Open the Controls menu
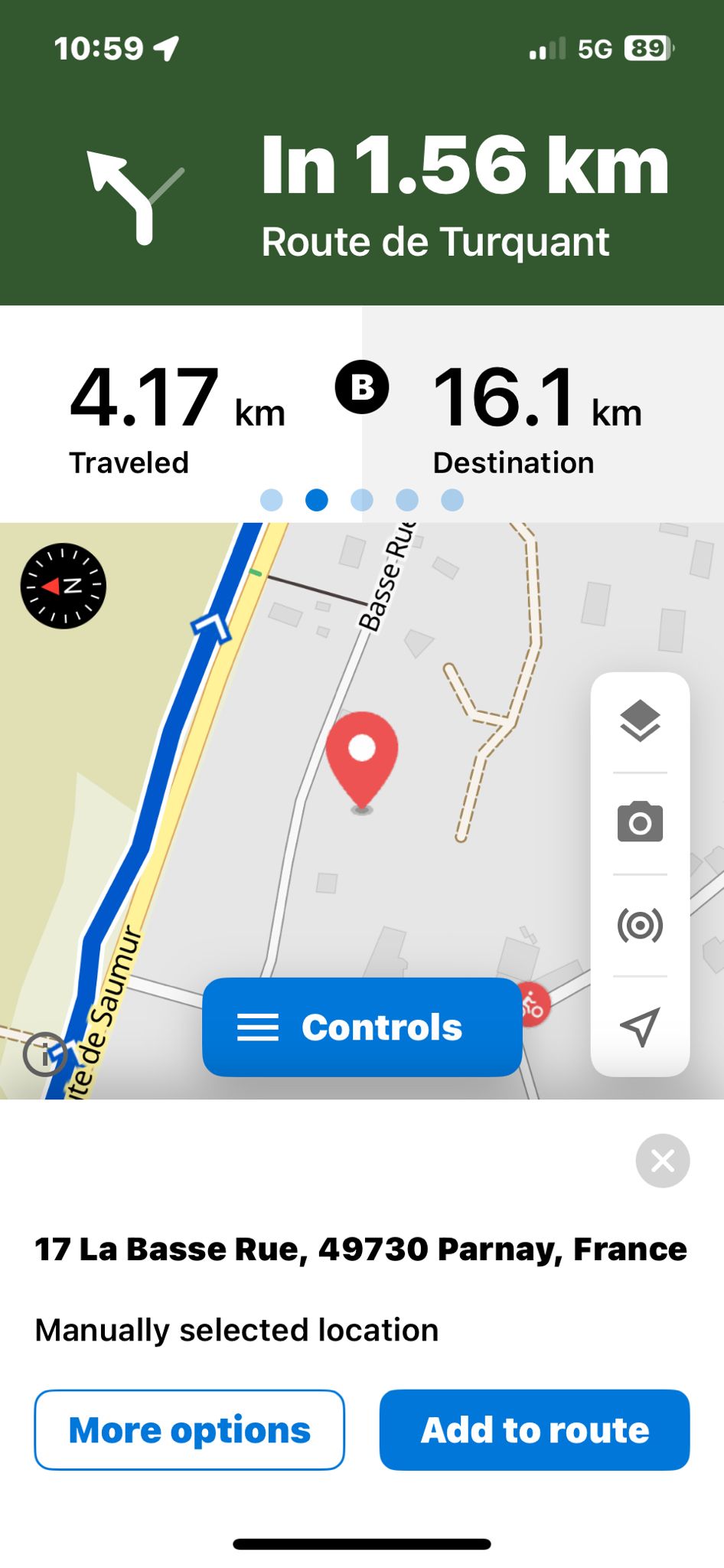Screen dimensions: 724x1568 point(362,1027)
